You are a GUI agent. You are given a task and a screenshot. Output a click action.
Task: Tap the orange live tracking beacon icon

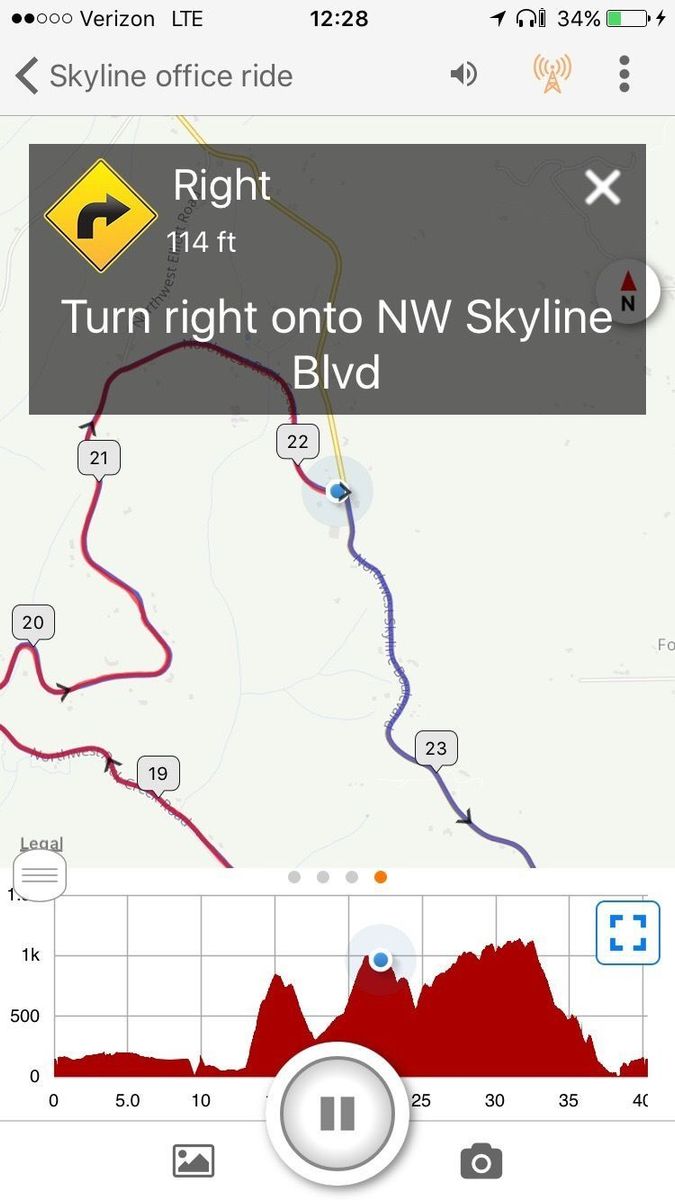pyautogui.click(x=551, y=74)
